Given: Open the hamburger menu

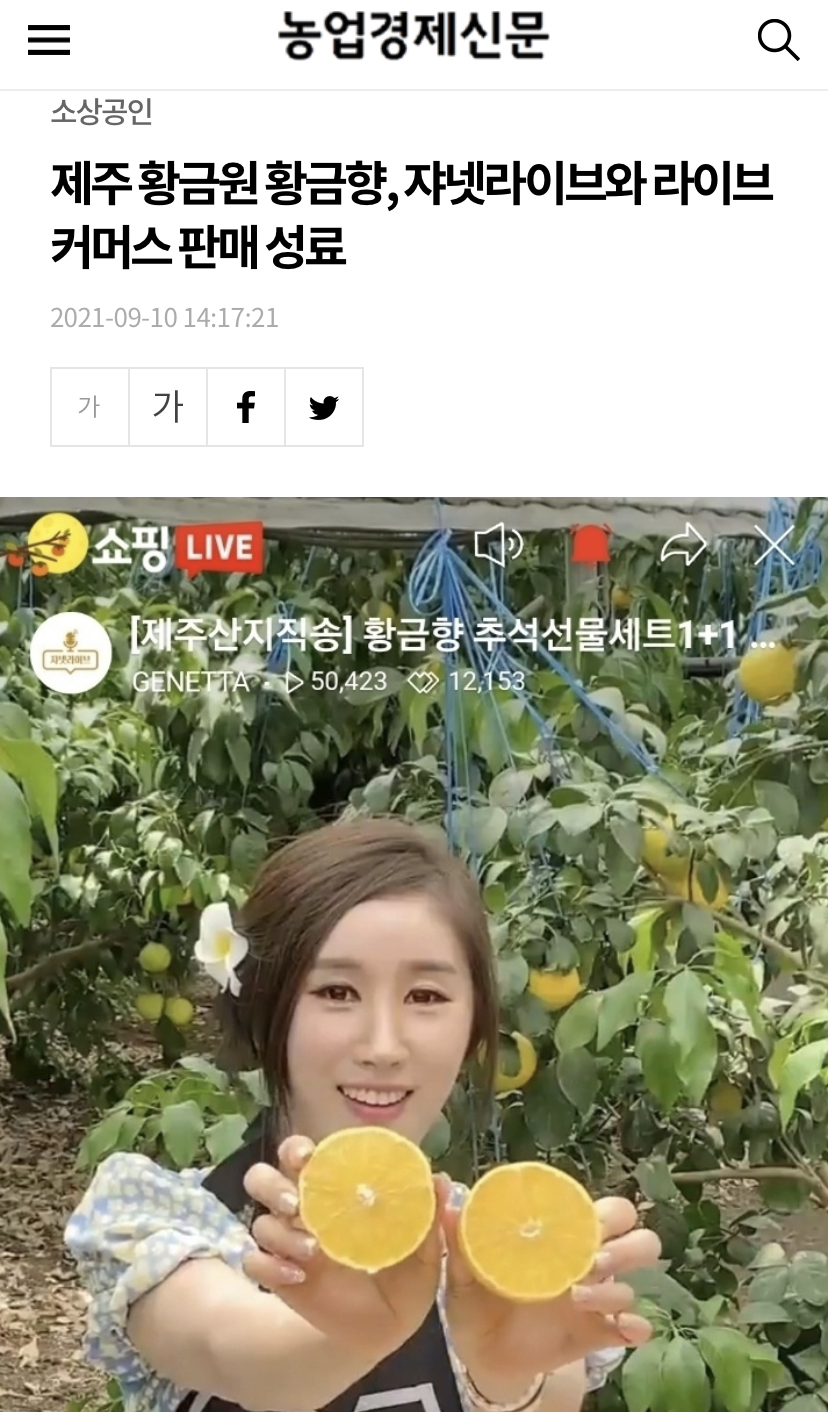Looking at the screenshot, I should click(x=48, y=40).
